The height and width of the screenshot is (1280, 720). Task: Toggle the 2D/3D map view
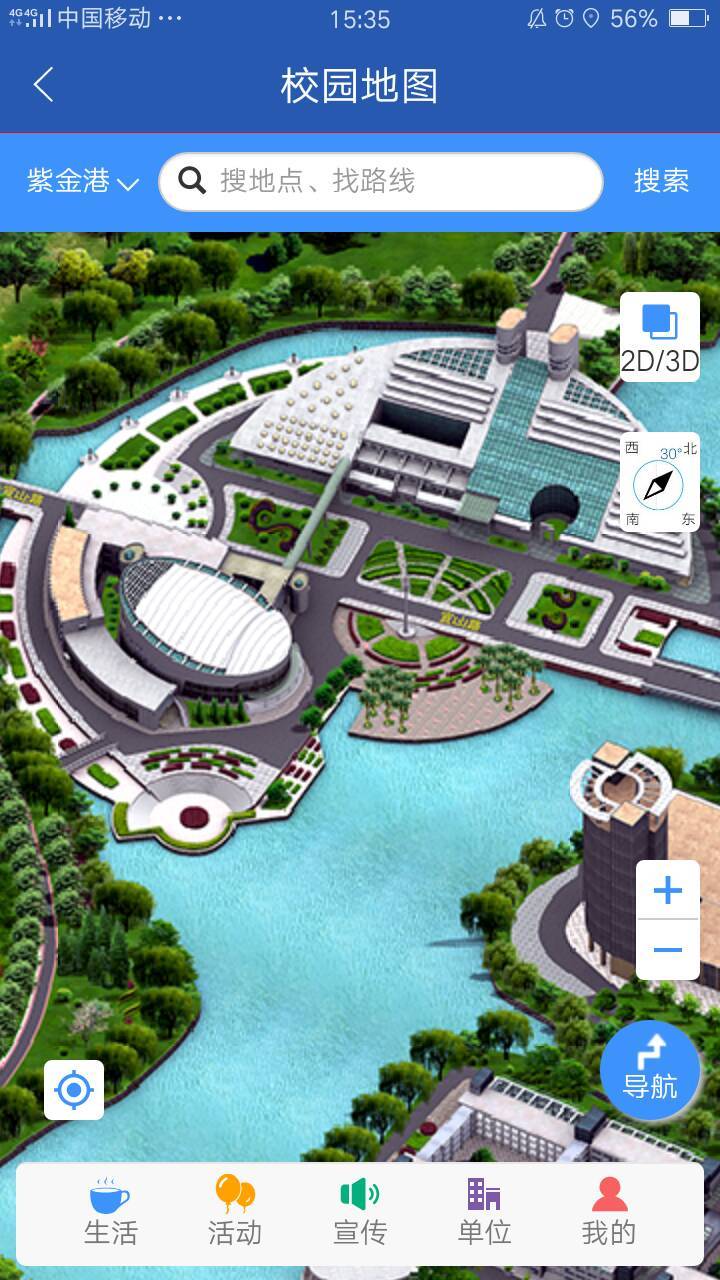[660, 337]
